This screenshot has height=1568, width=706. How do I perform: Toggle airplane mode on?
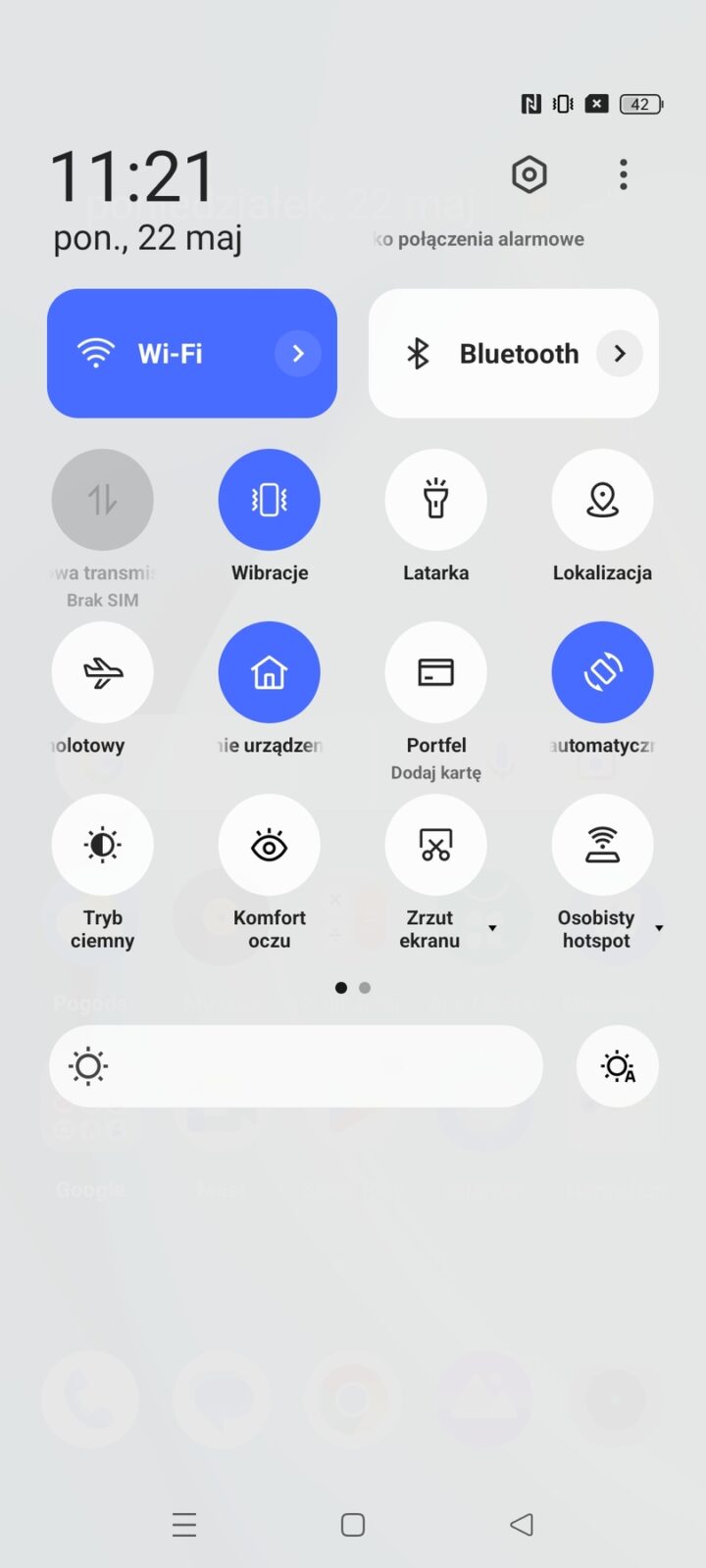102,672
